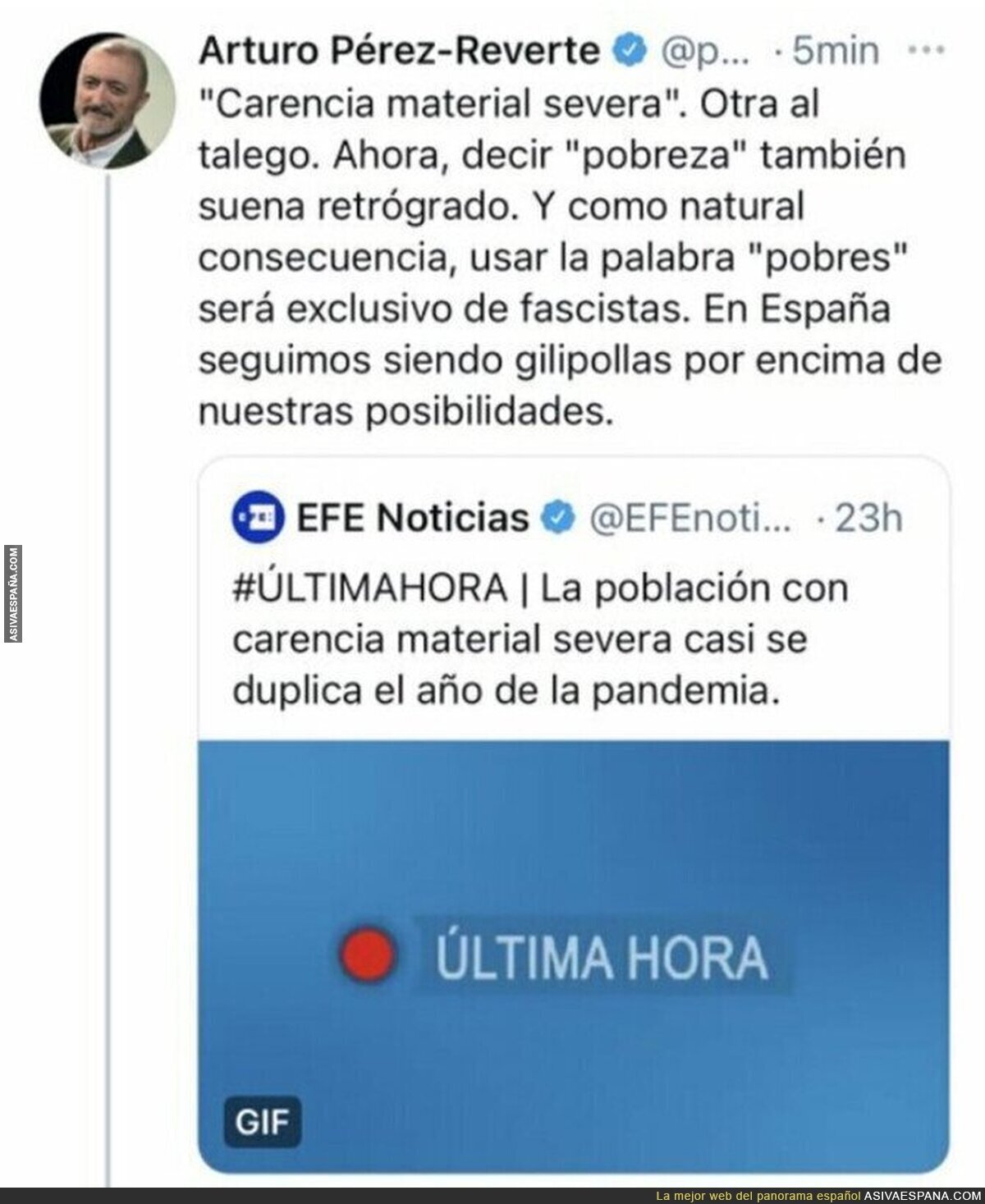The width and height of the screenshot is (985, 1204).
Task: Open Arturo Pérez-Reverte's profile picture
Action: (108, 100)
